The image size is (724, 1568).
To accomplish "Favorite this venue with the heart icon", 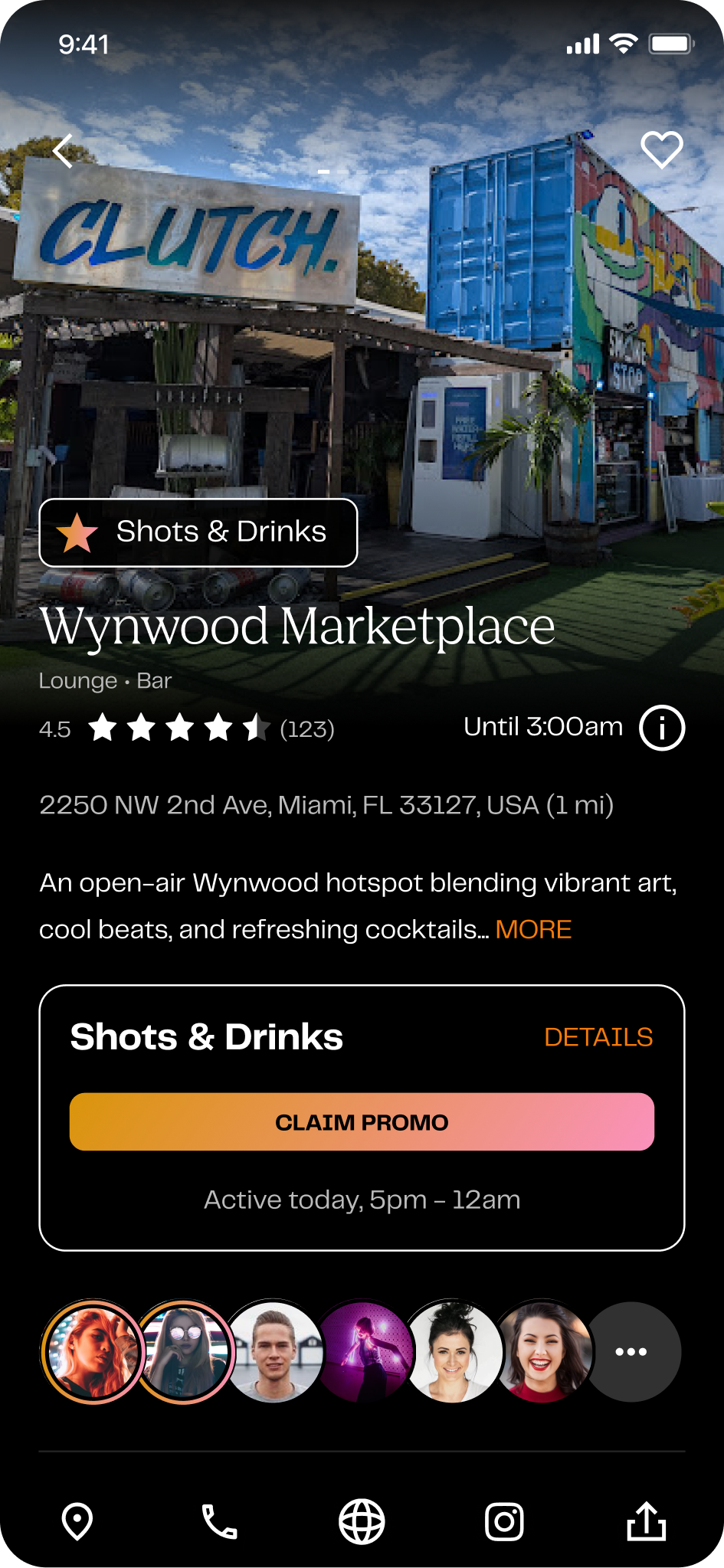I will [x=662, y=149].
